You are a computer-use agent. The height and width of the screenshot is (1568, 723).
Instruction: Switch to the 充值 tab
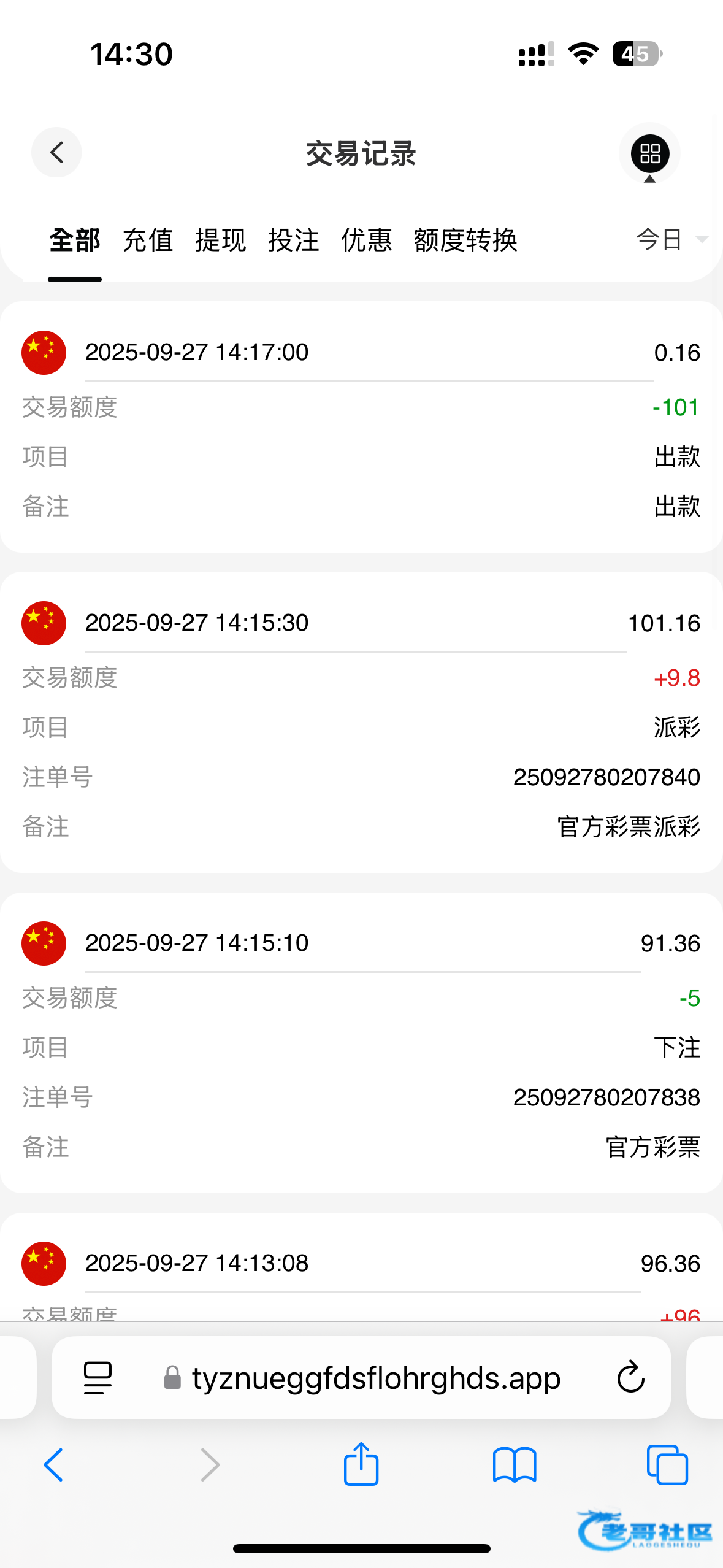[x=148, y=240]
